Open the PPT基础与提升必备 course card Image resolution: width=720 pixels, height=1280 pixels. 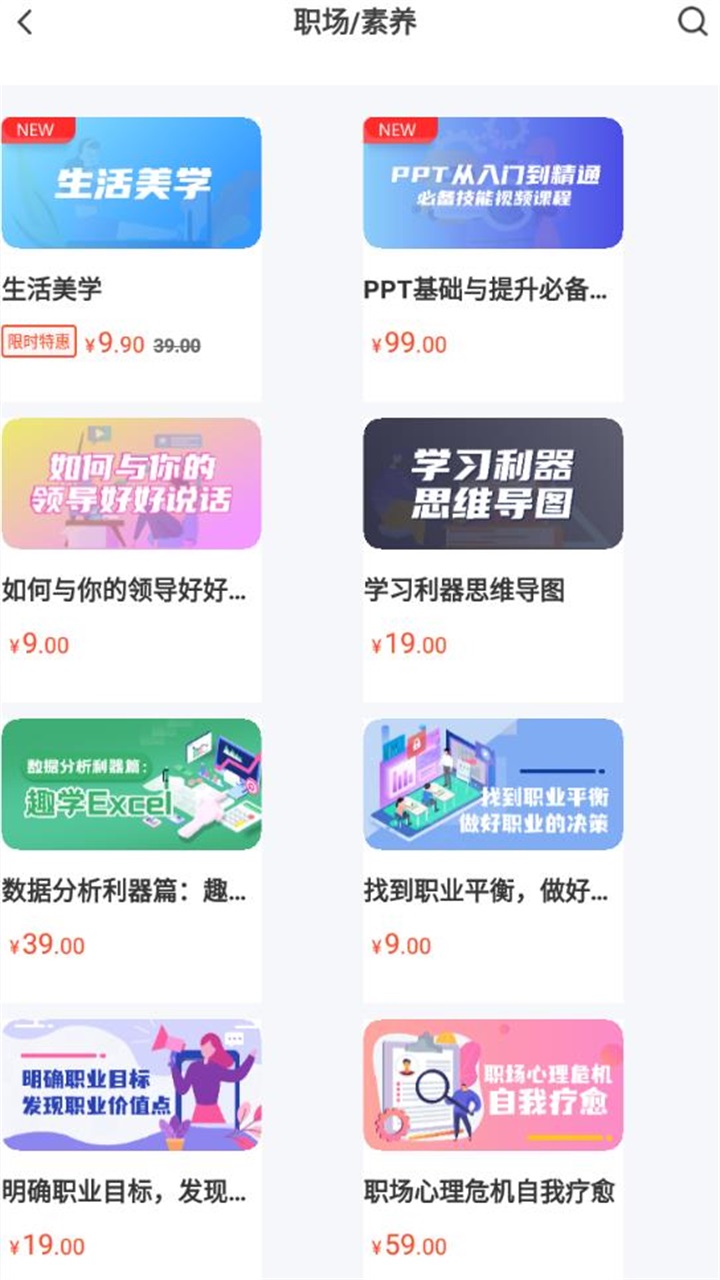492,184
